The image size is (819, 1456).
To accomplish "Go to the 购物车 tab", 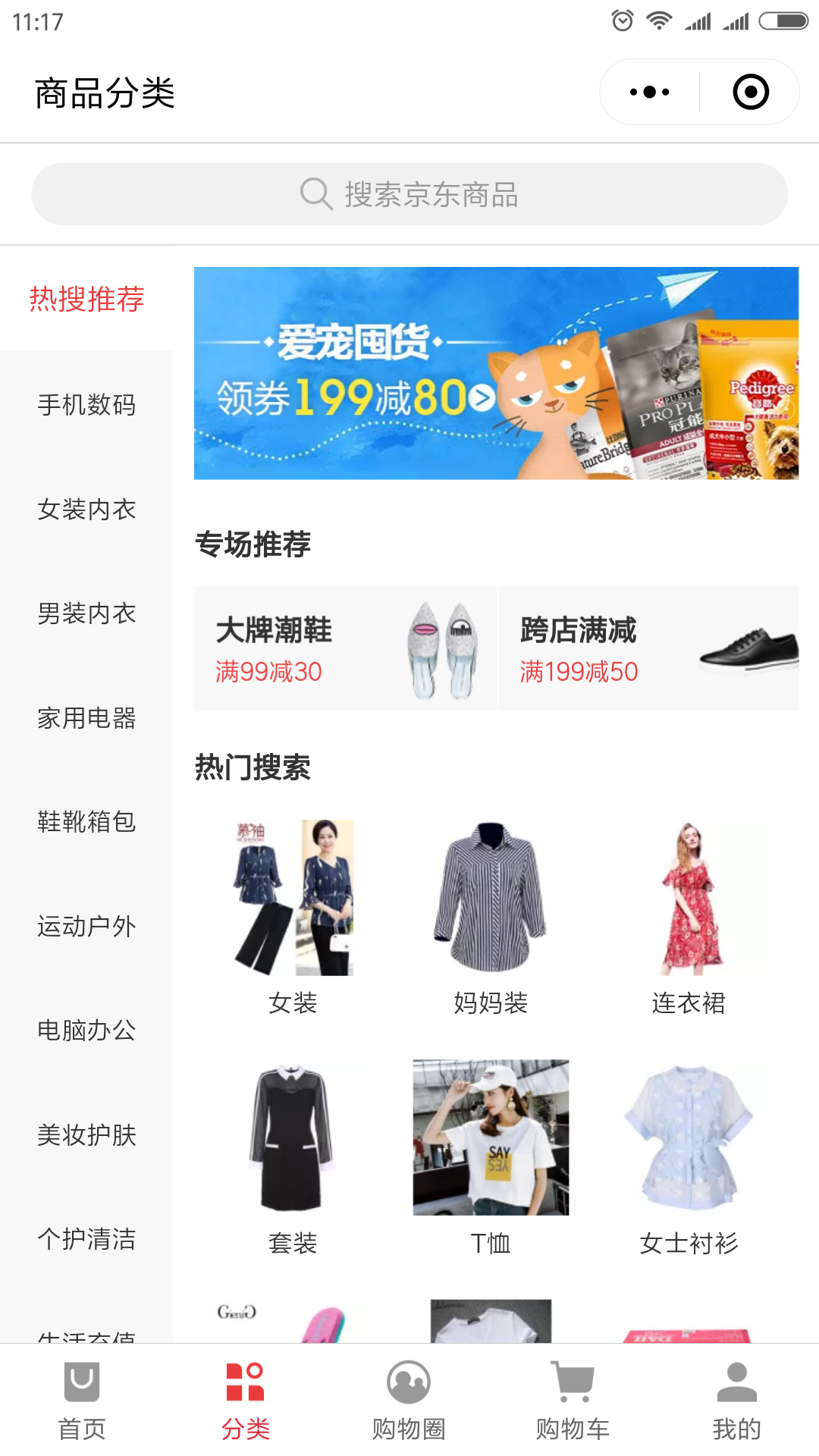I will pos(573,1401).
